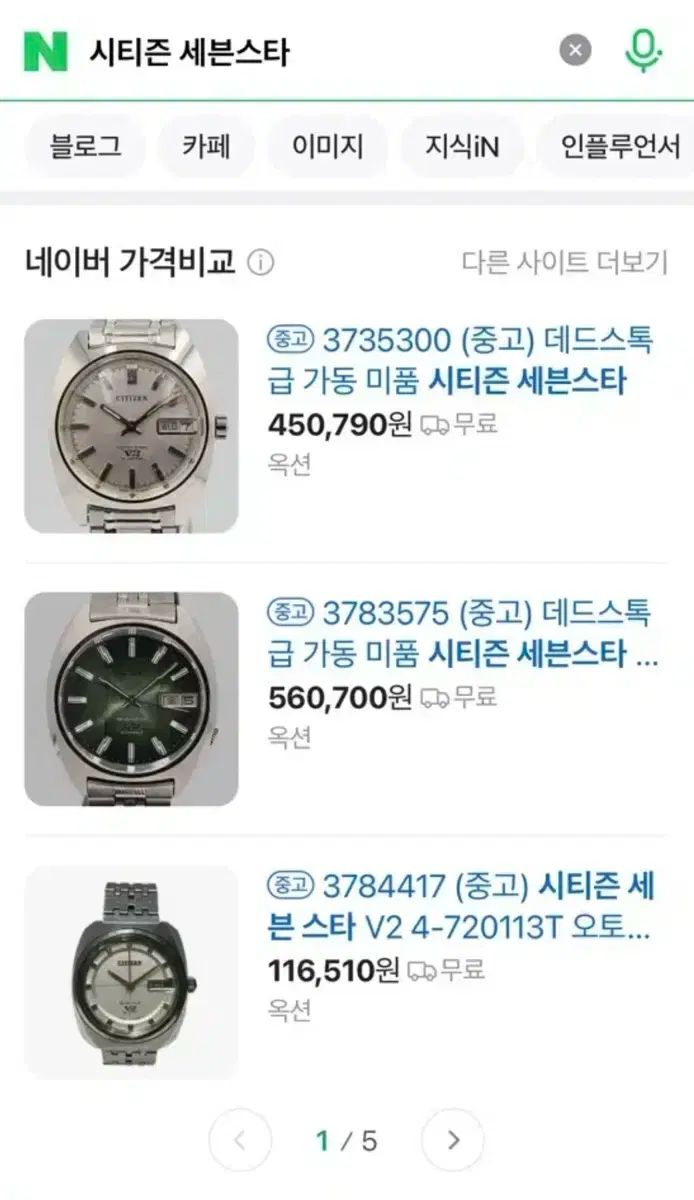
Task: Switch to the 지식iN tab
Action: (x=461, y=147)
